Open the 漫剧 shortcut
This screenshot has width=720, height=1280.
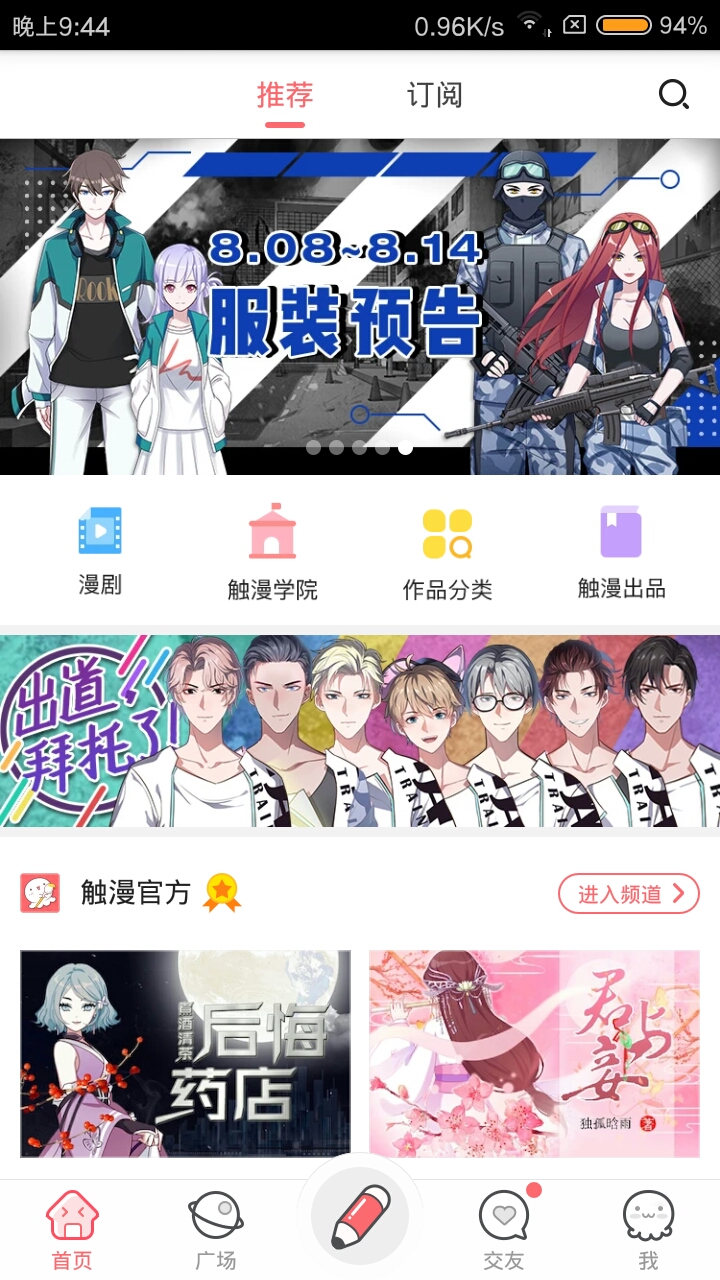click(100, 552)
